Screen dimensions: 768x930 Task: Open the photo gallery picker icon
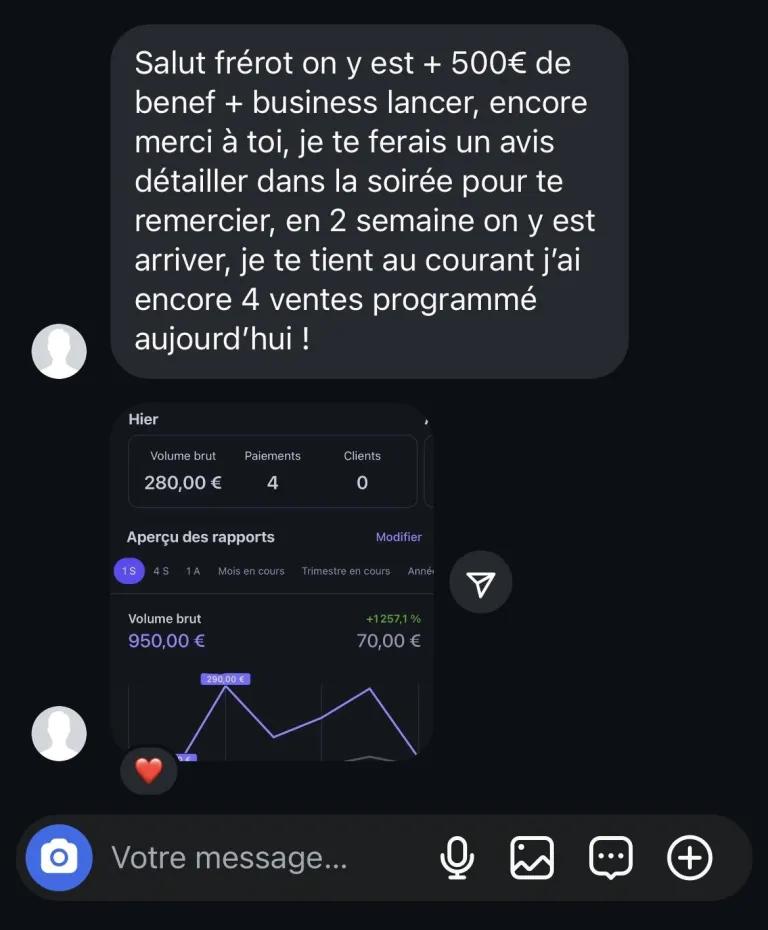point(532,857)
